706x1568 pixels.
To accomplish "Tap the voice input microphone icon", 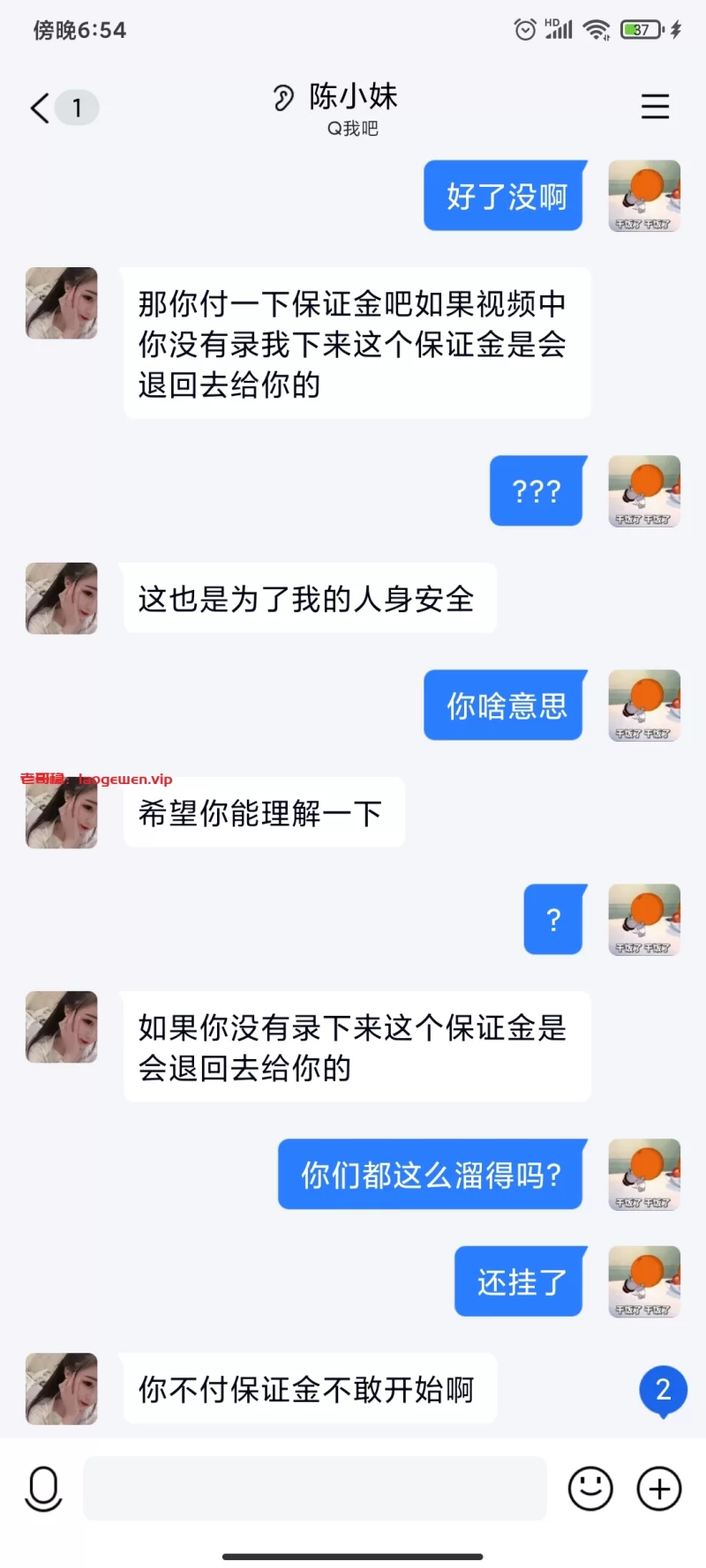I will tap(43, 1489).
